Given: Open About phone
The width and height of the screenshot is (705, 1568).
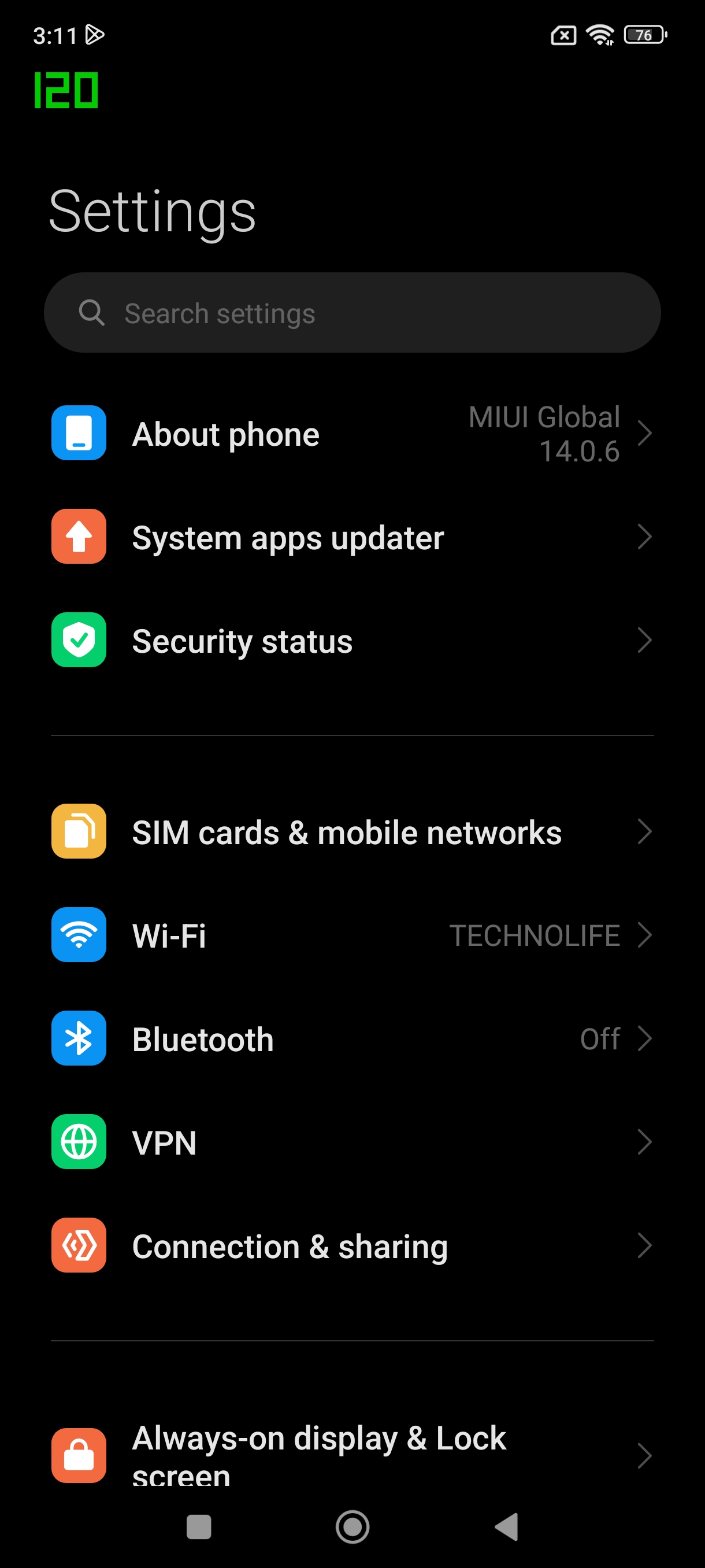Looking at the screenshot, I should click(351, 434).
